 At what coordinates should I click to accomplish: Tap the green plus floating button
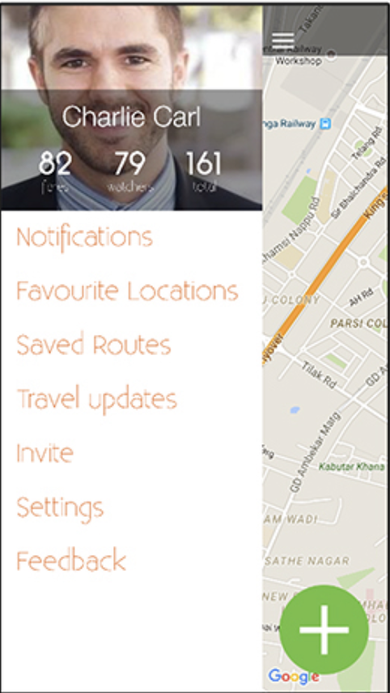[324, 629]
